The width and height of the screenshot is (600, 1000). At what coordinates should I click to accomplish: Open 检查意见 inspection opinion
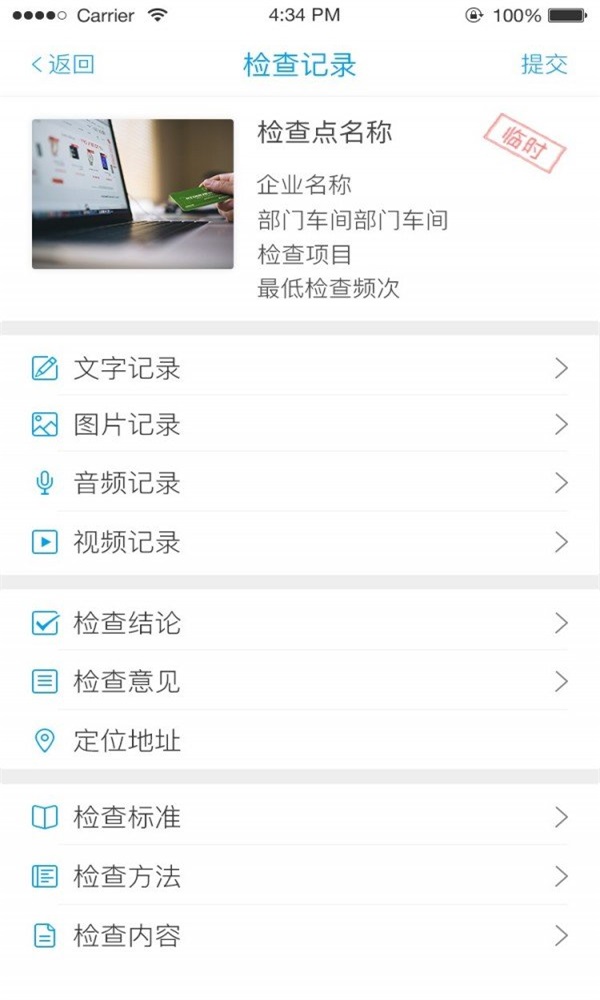coord(300,682)
